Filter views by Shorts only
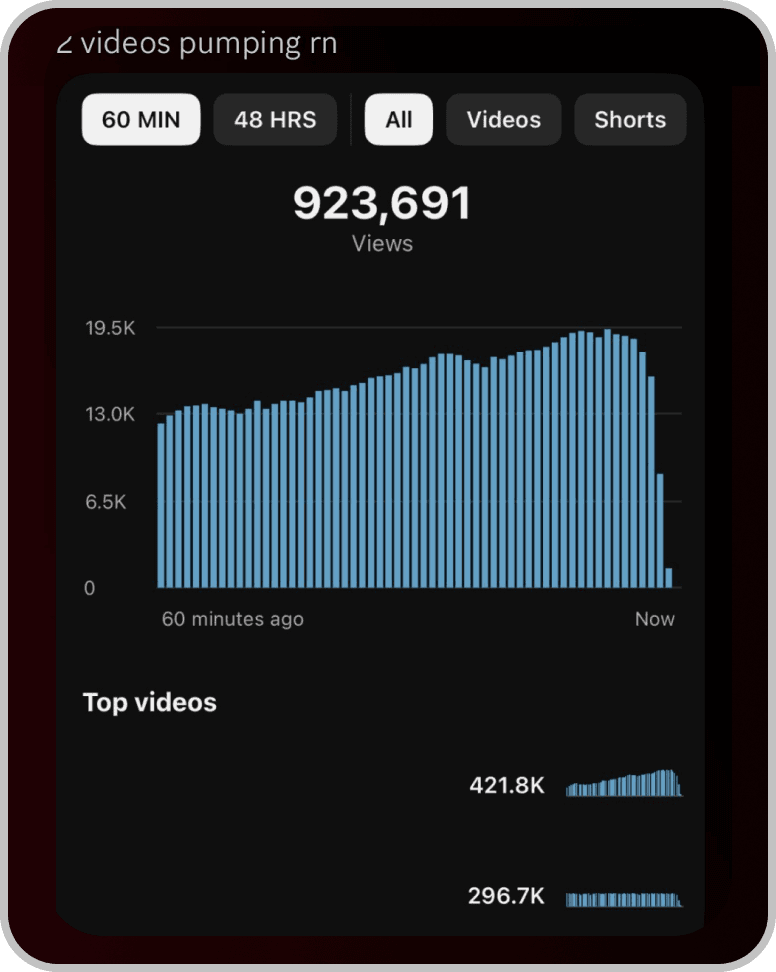The height and width of the screenshot is (972, 776). [629, 120]
